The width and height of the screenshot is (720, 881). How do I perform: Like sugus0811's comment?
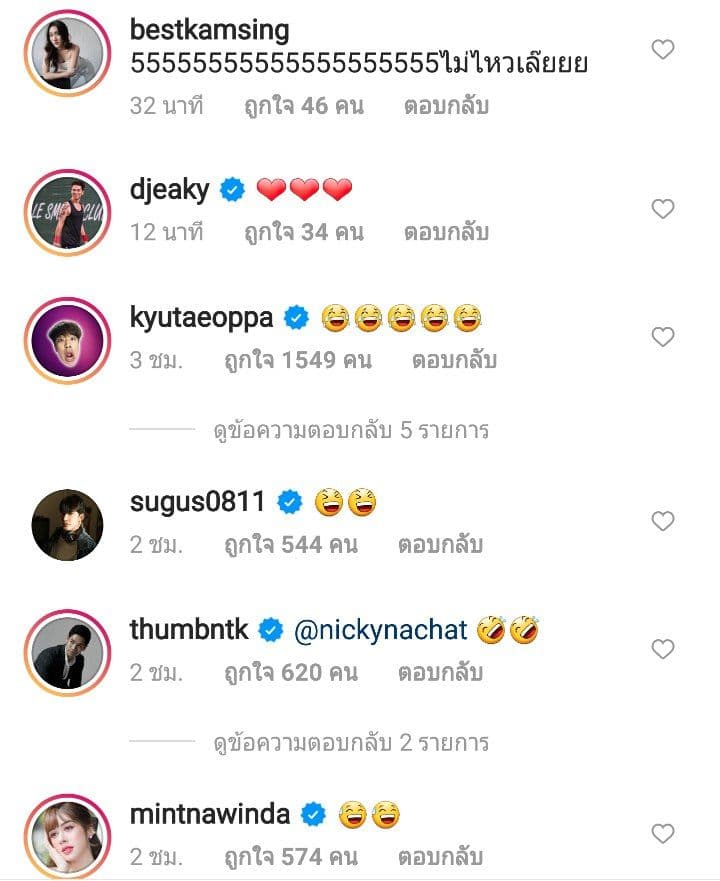click(x=662, y=521)
